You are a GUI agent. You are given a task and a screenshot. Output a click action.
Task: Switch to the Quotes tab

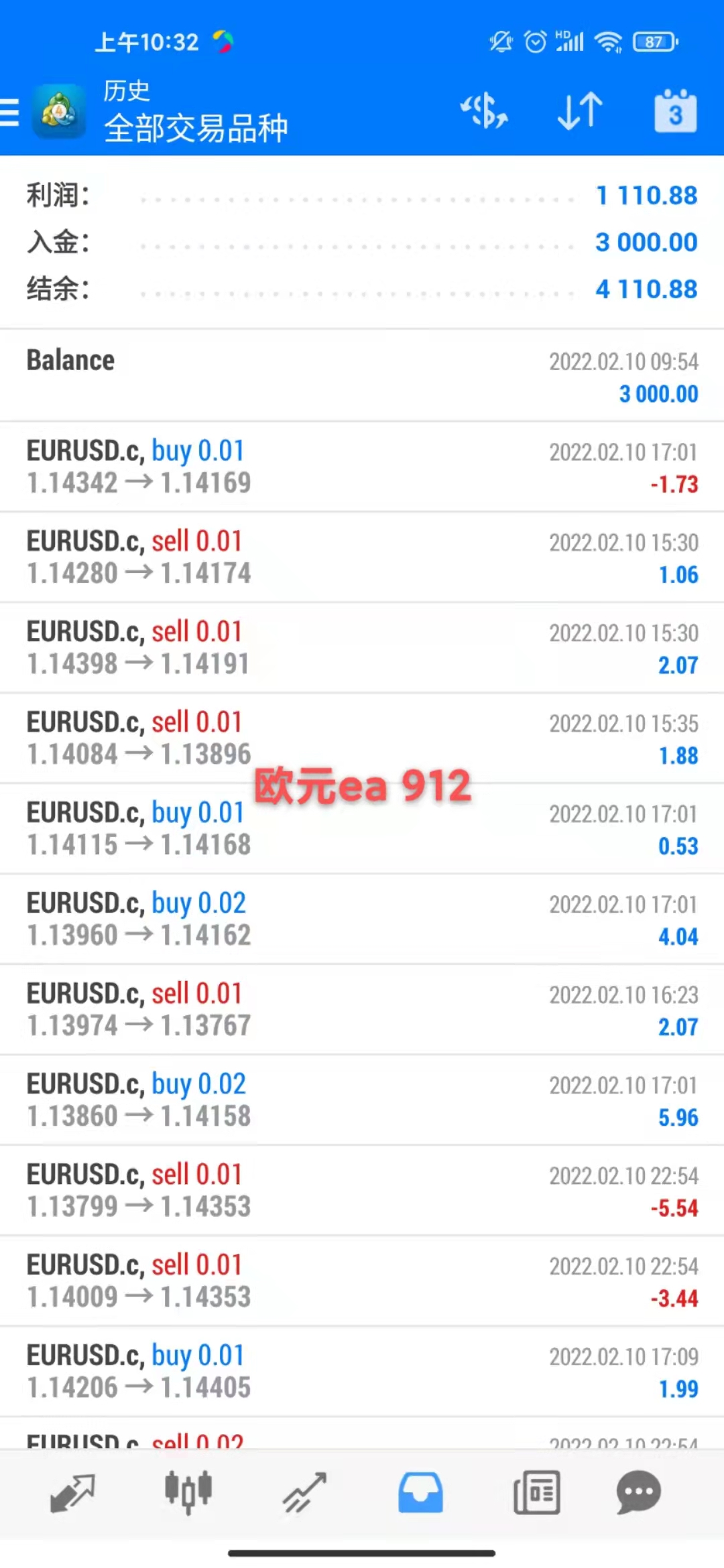click(72, 1493)
